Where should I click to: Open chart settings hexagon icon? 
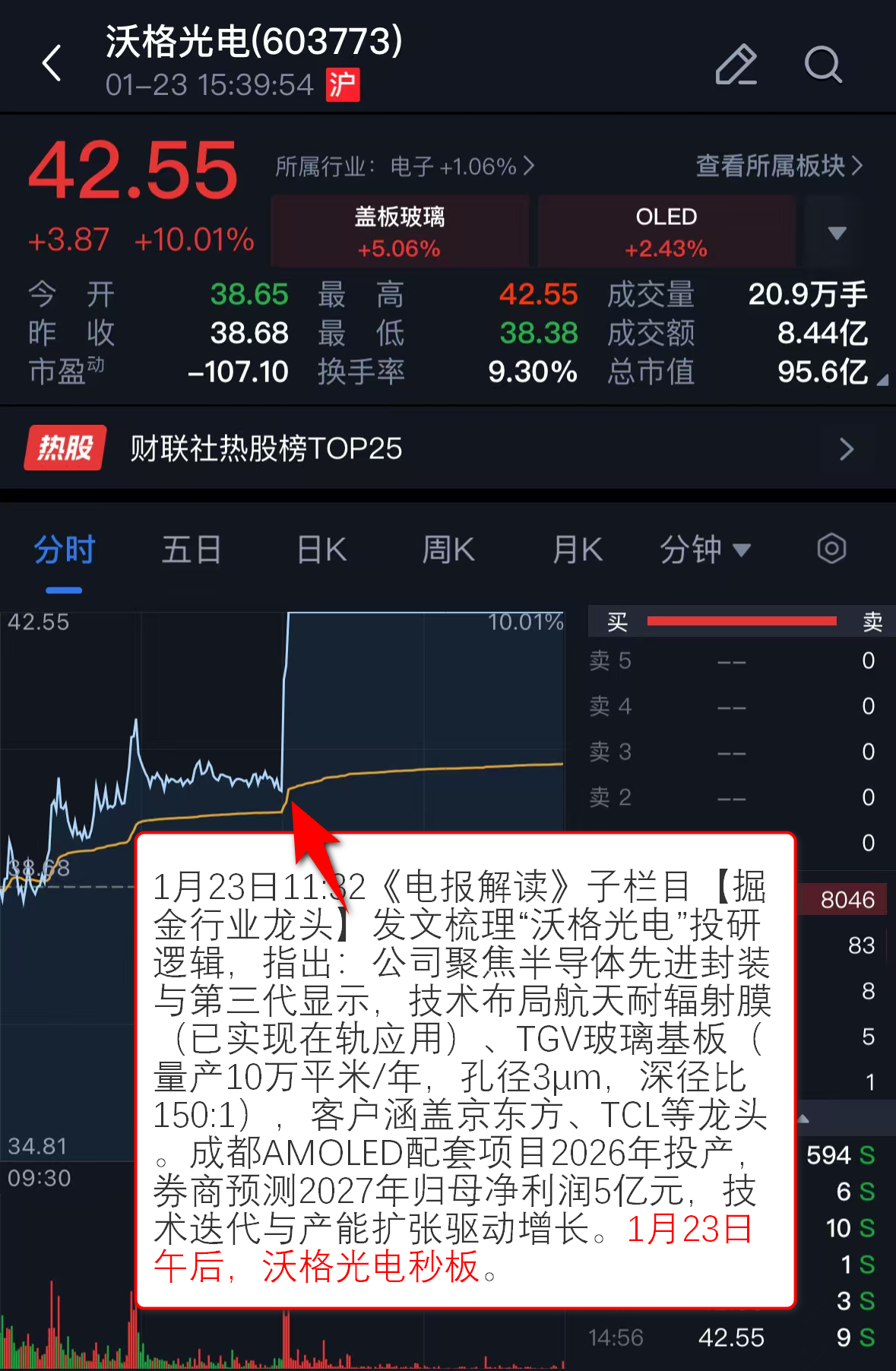point(831,549)
